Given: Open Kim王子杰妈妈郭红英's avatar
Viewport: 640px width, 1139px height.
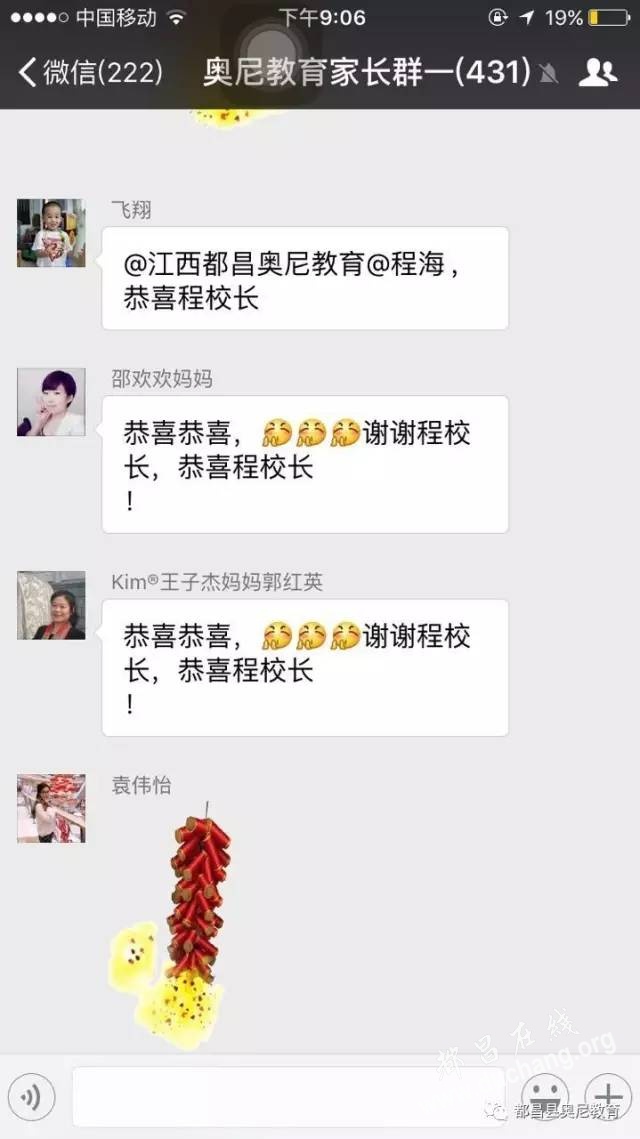Looking at the screenshot, I should pos(51,605).
